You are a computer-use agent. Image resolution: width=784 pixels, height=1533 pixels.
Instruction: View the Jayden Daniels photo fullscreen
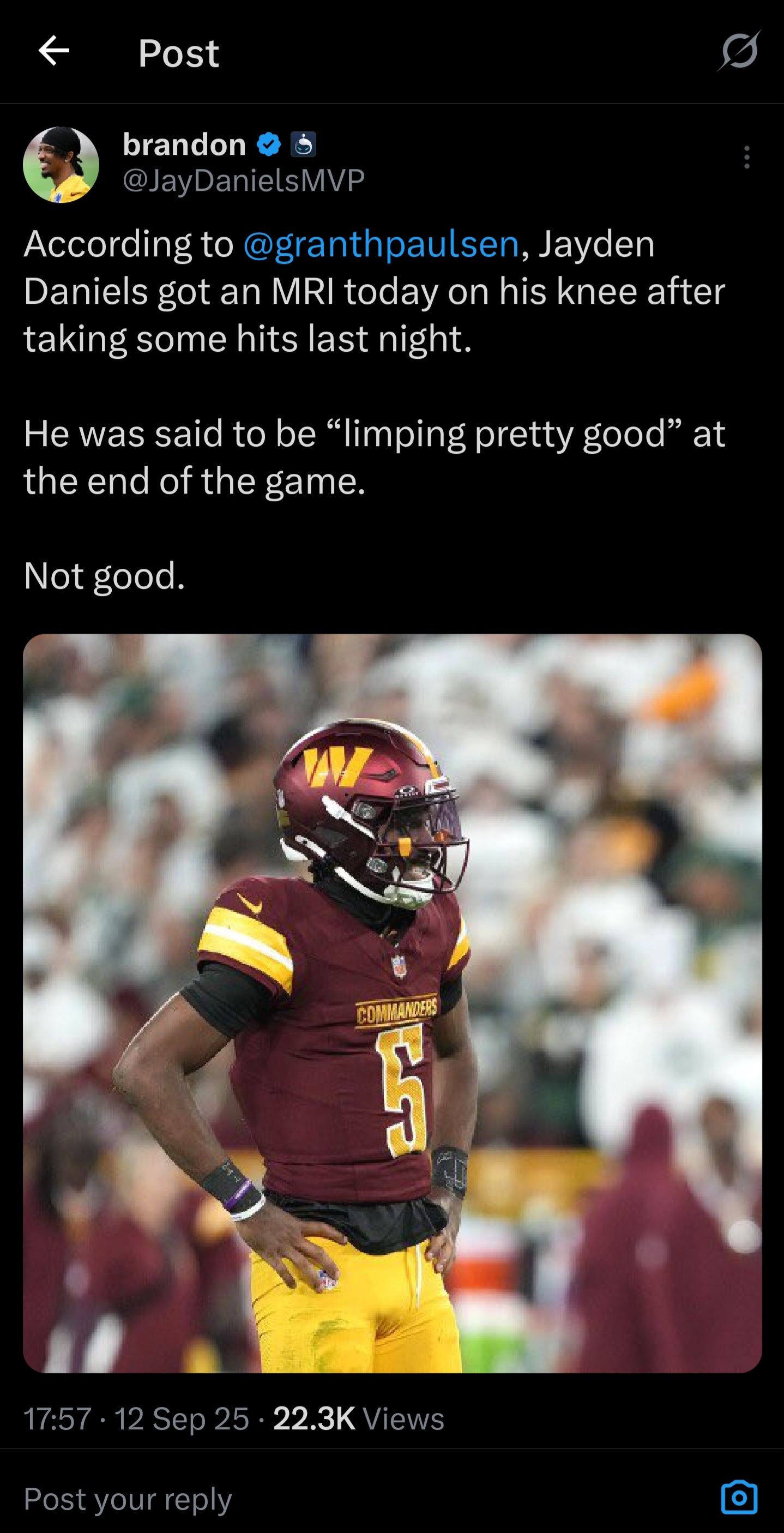tap(392, 1003)
